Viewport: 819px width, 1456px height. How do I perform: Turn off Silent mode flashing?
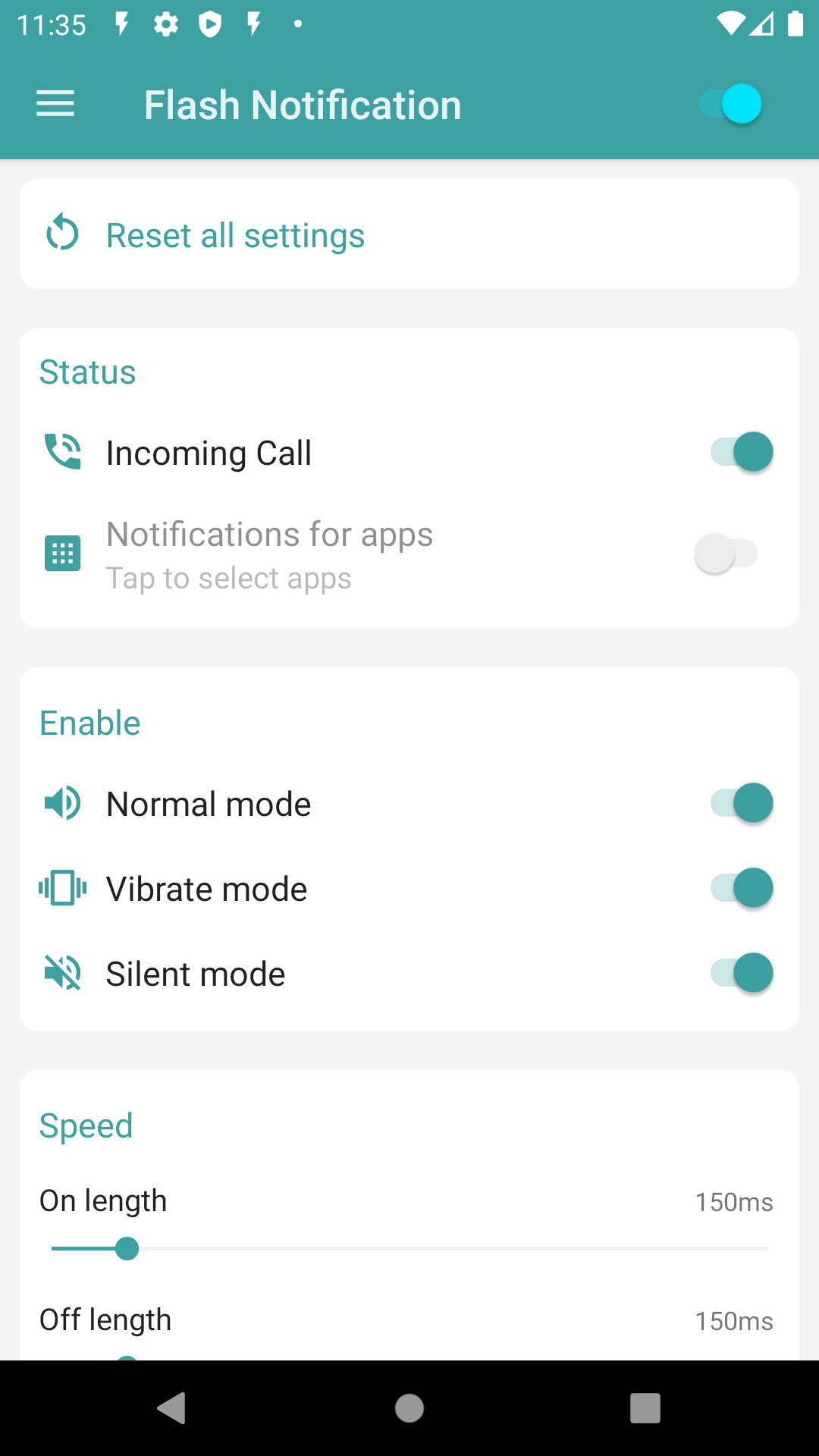pyautogui.click(x=740, y=972)
